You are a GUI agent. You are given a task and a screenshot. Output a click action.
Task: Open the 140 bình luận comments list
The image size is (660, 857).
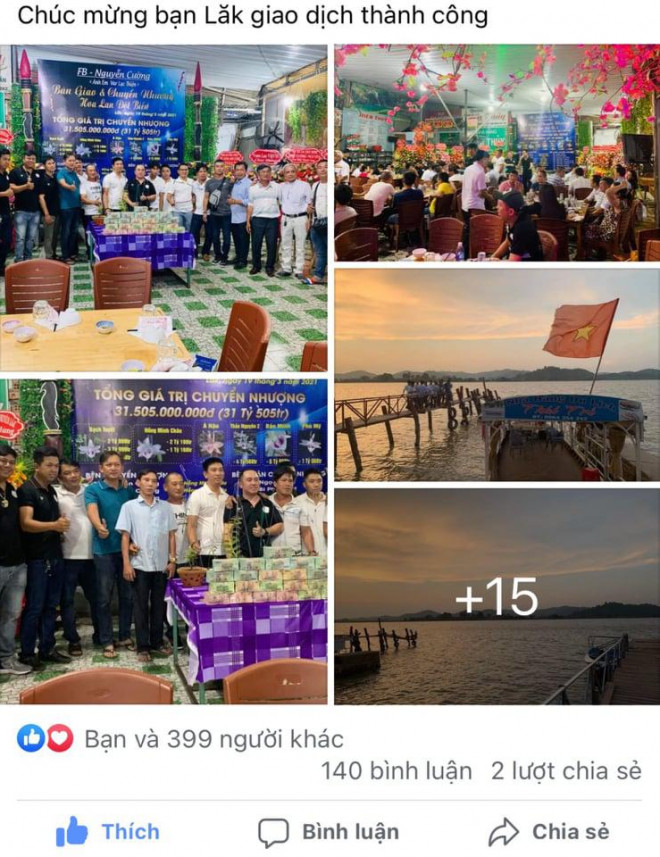tap(396, 771)
